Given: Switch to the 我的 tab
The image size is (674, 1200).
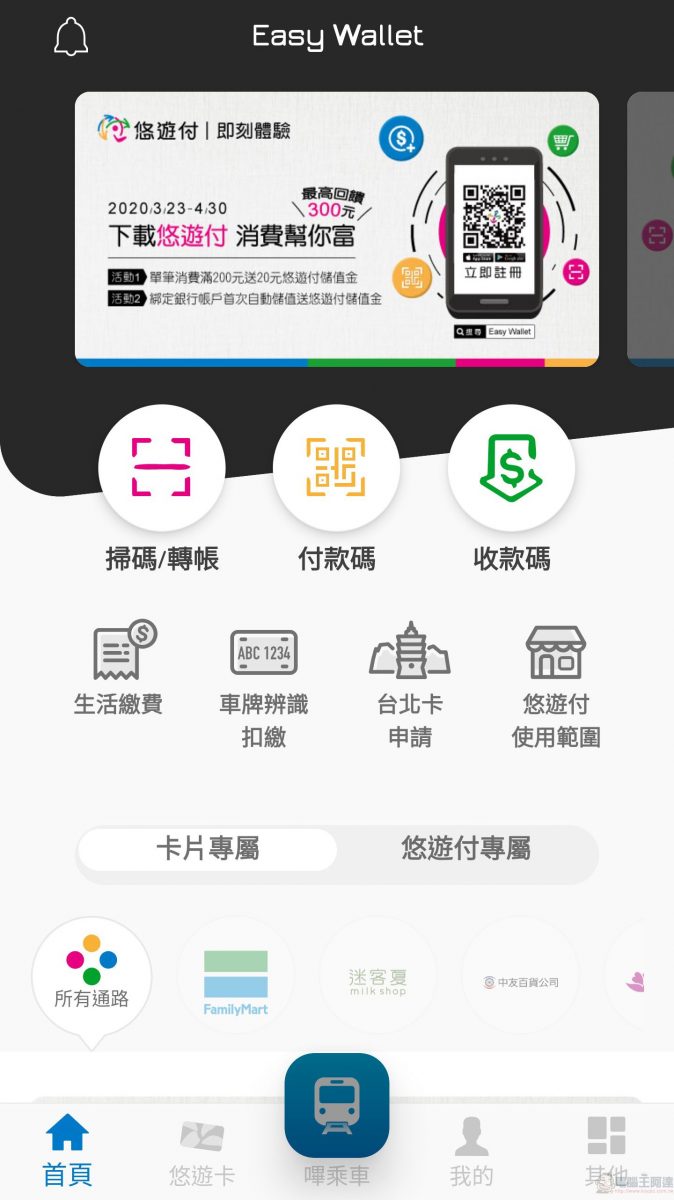Looking at the screenshot, I should click(471, 1151).
